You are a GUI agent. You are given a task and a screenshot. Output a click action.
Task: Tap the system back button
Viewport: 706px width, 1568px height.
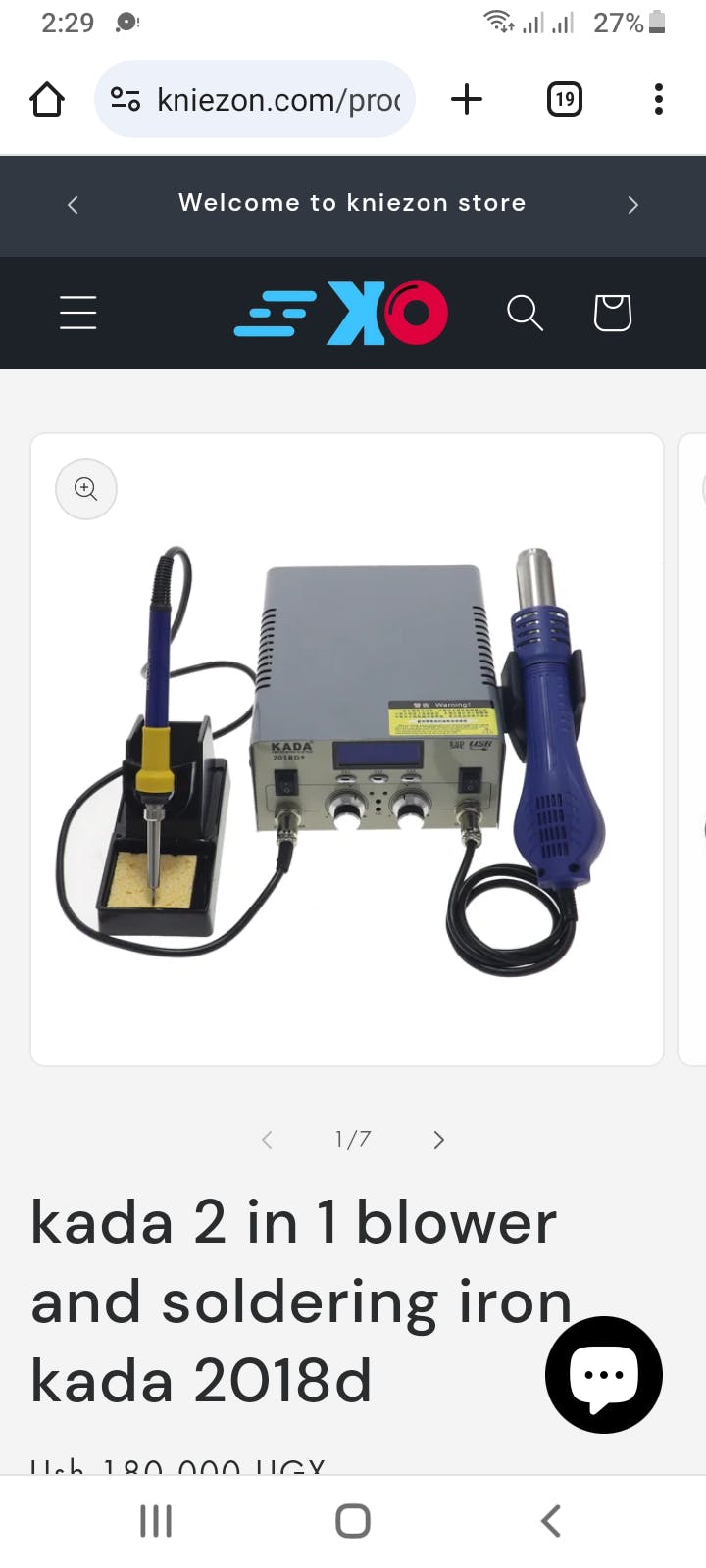coord(551,1521)
